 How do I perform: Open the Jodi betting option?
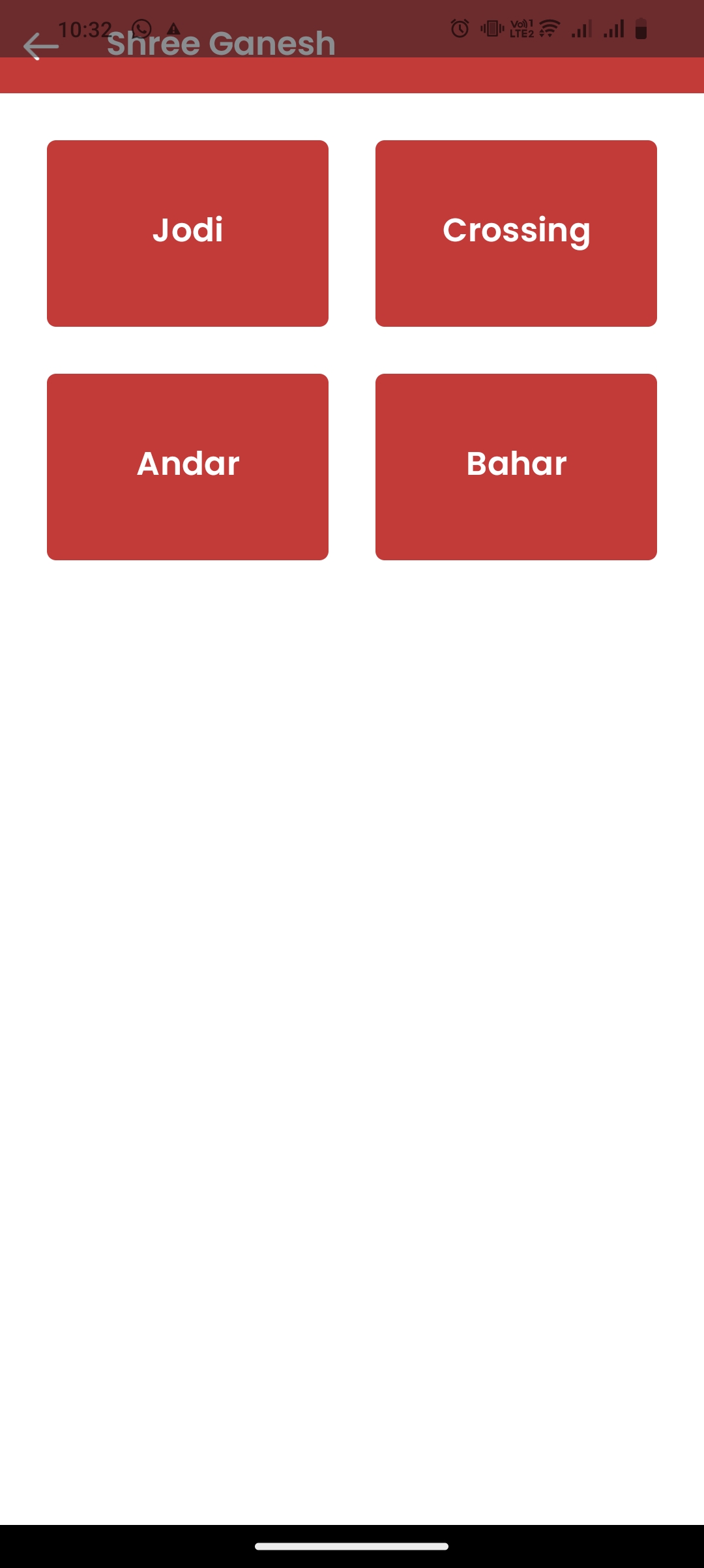pyautogui.click(x=188, y=233)
